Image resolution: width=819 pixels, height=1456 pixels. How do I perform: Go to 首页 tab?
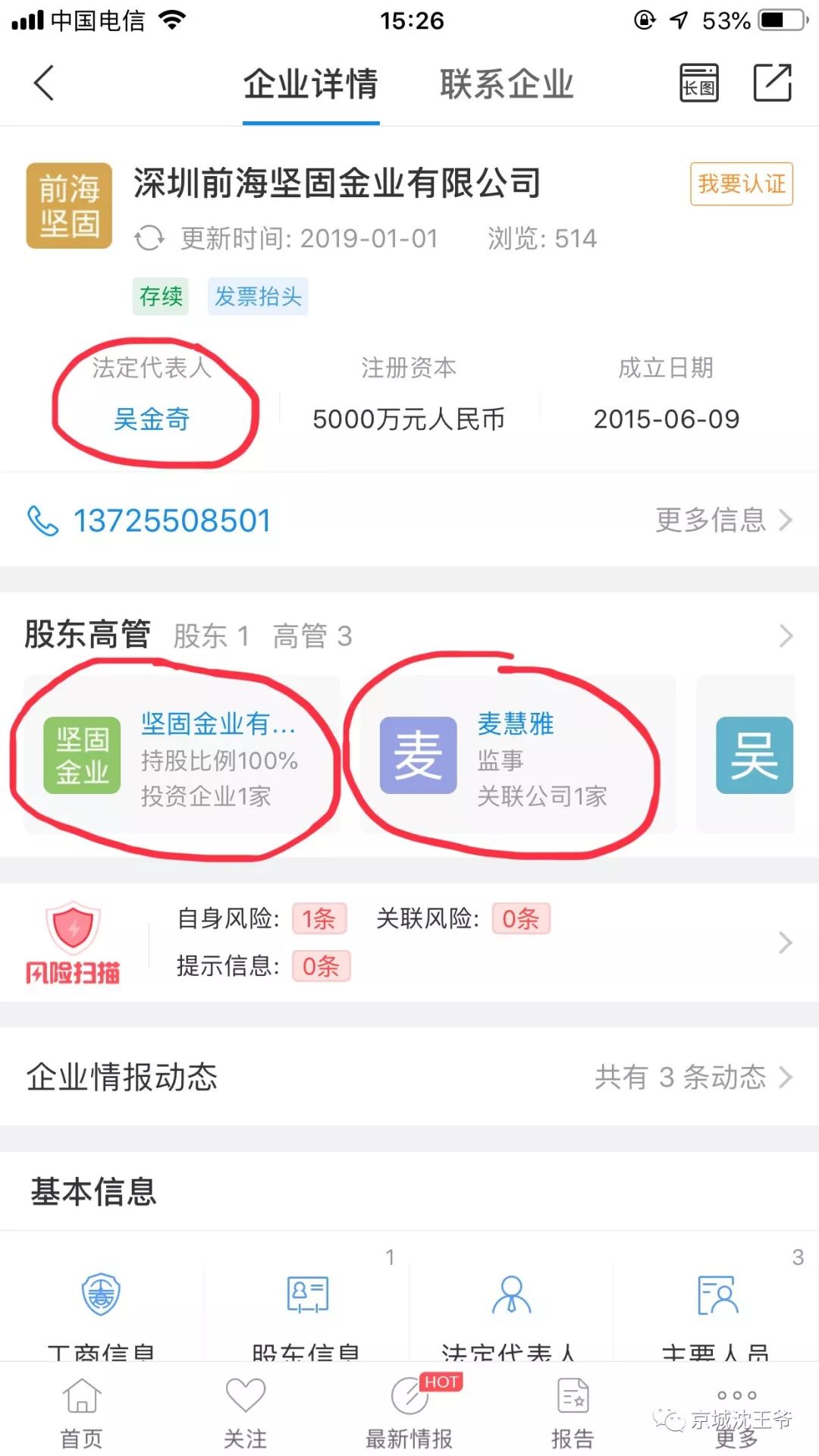pyautogui.click(x=82, y=1410)
